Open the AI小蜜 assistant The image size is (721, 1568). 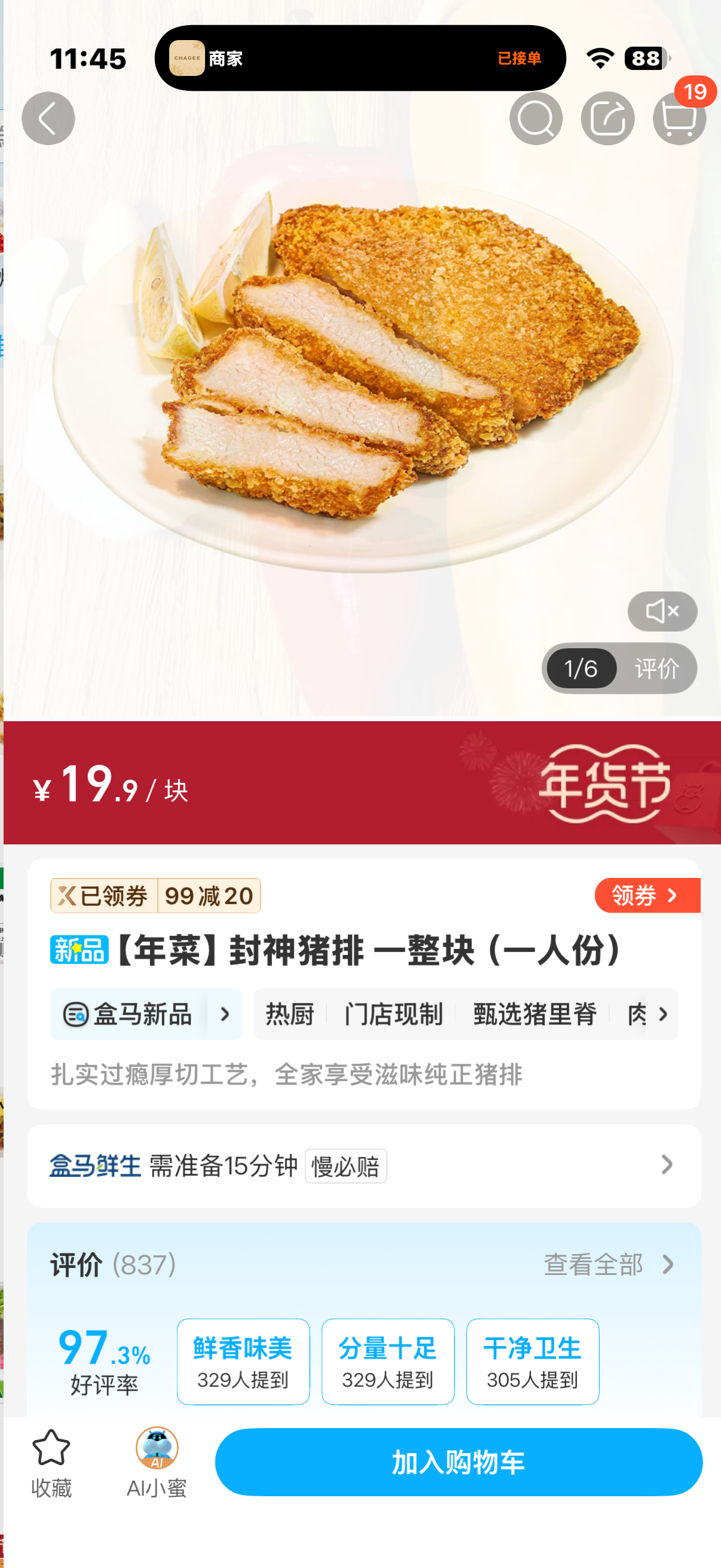tap(157, 1462)
